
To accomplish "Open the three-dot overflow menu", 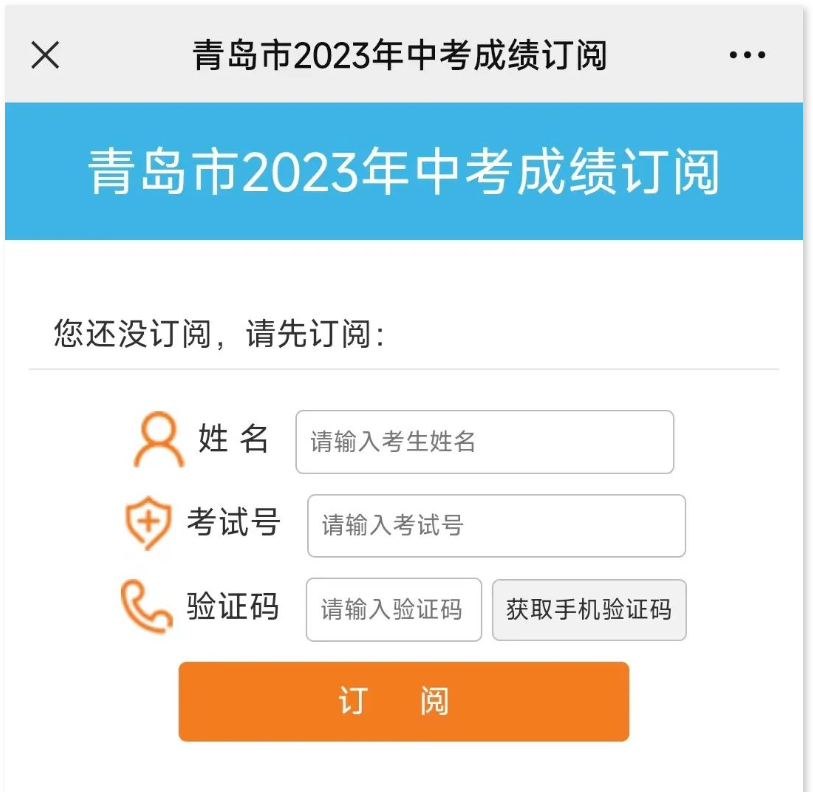I will 747,56.
